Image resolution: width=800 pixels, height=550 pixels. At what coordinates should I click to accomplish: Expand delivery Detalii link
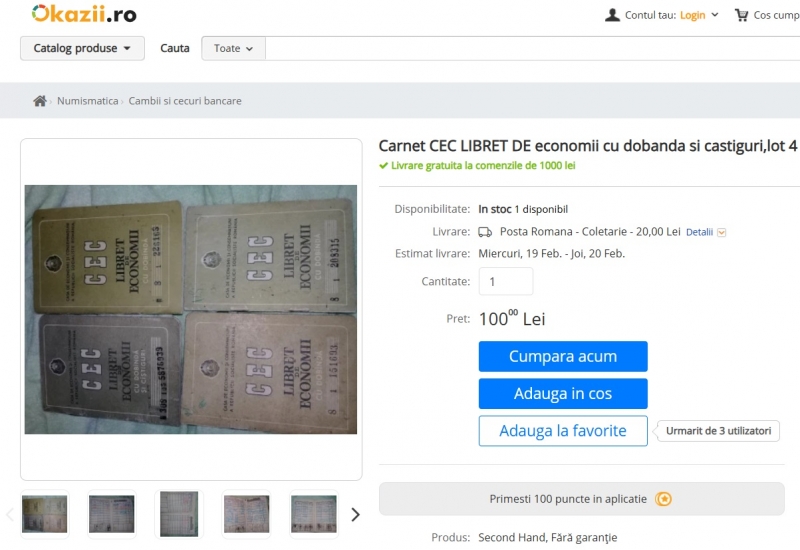tap(705, 232)
